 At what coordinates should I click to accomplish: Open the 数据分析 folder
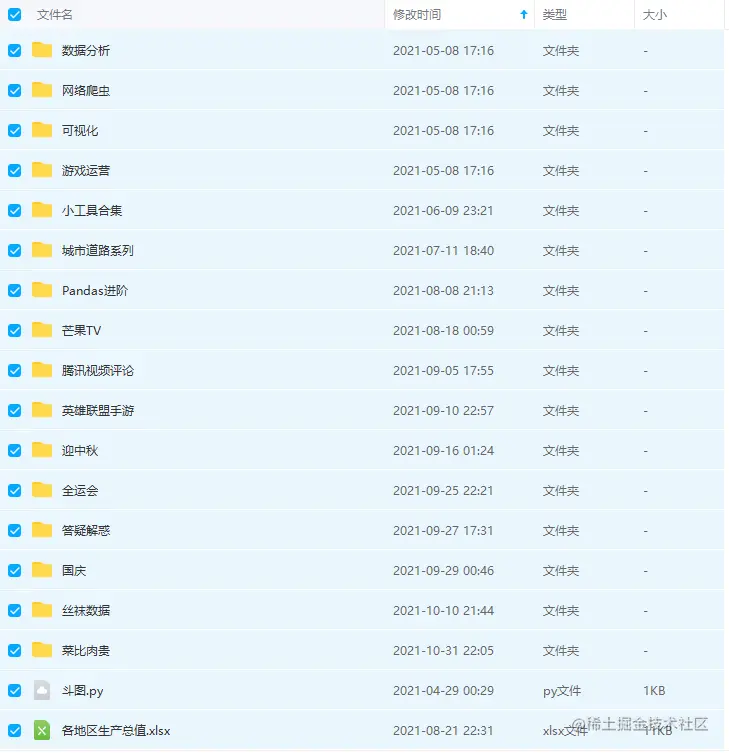point(86,51)
